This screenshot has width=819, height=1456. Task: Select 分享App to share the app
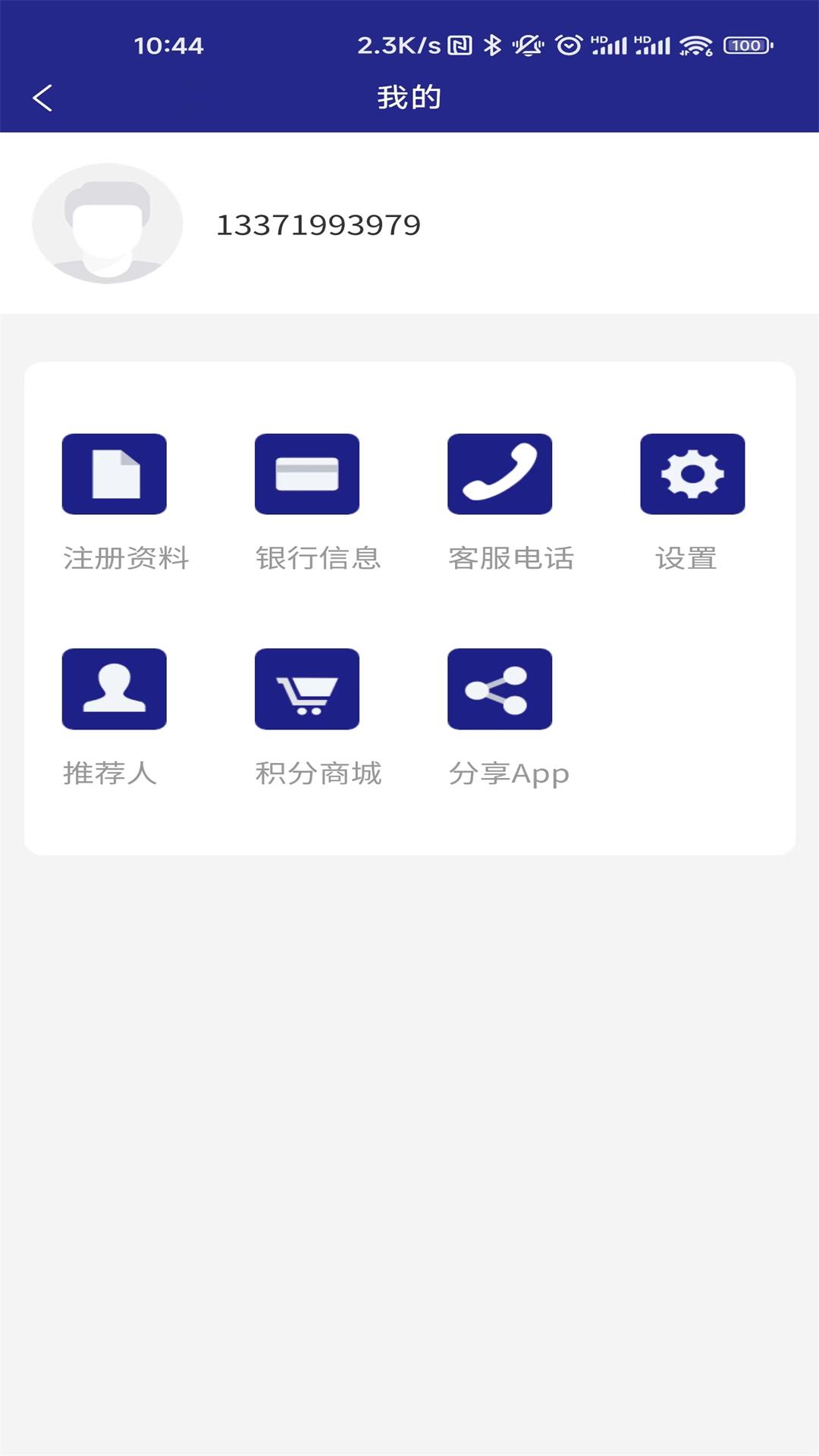click(x=500, y=689)
